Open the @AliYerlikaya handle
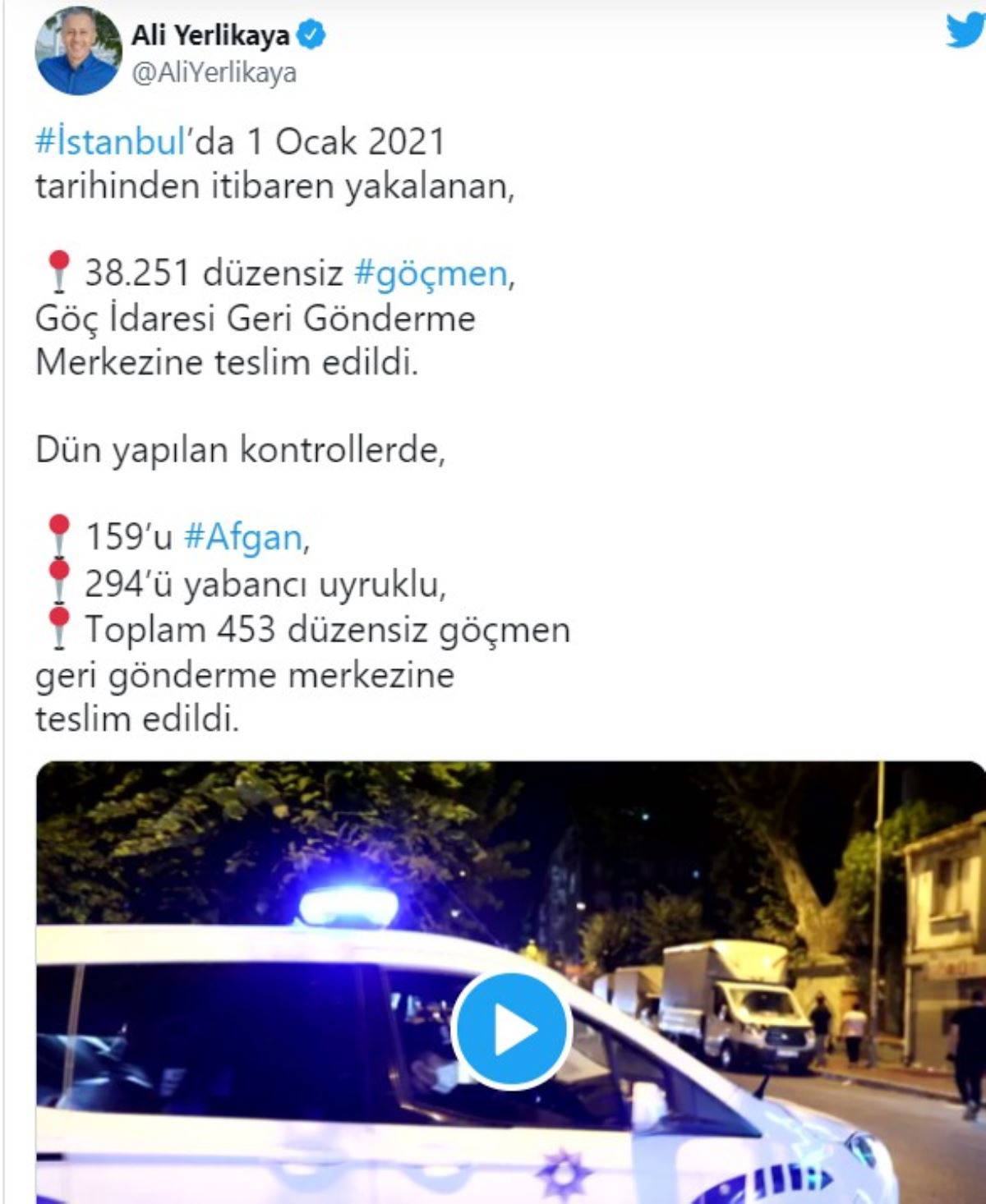 [214, 73]
